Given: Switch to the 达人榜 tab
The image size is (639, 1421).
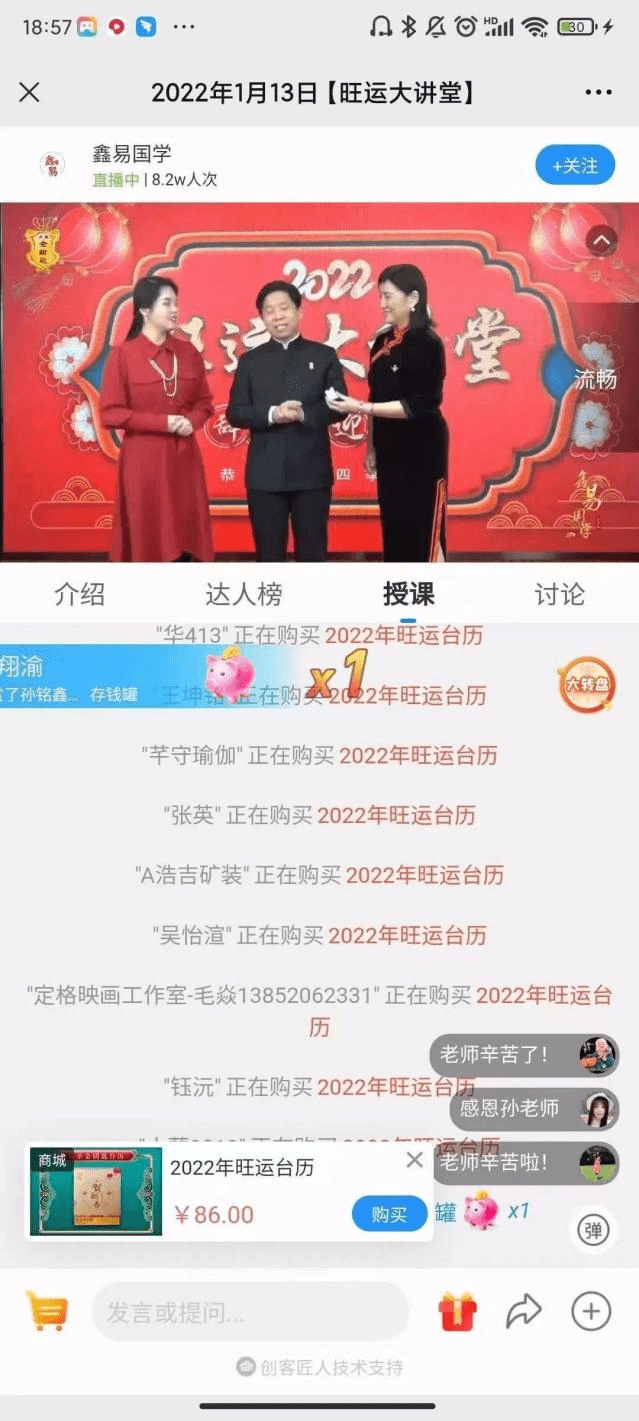Looking at the screenshot, I should click(244, 594).
